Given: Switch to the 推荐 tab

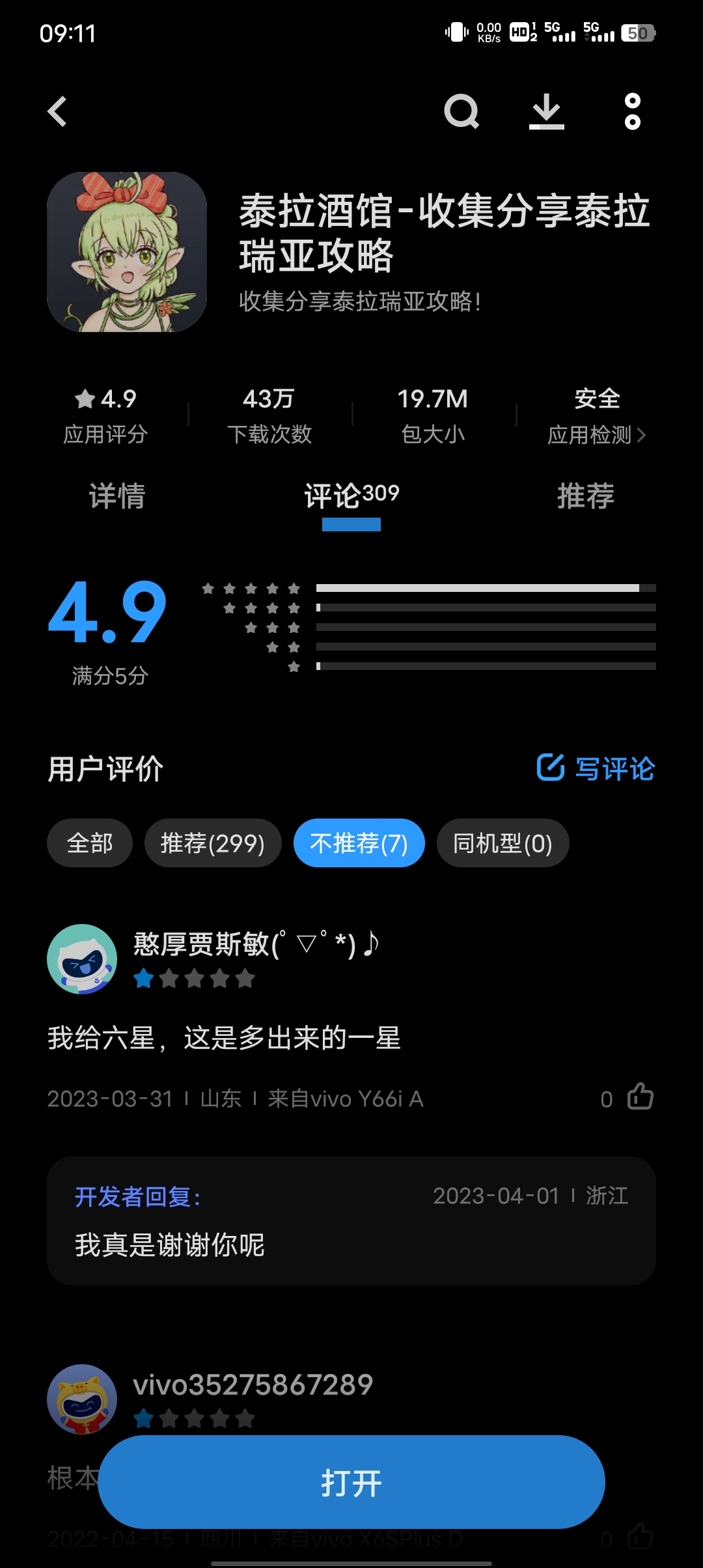Looking at the screenshot, I should [586, 496].
